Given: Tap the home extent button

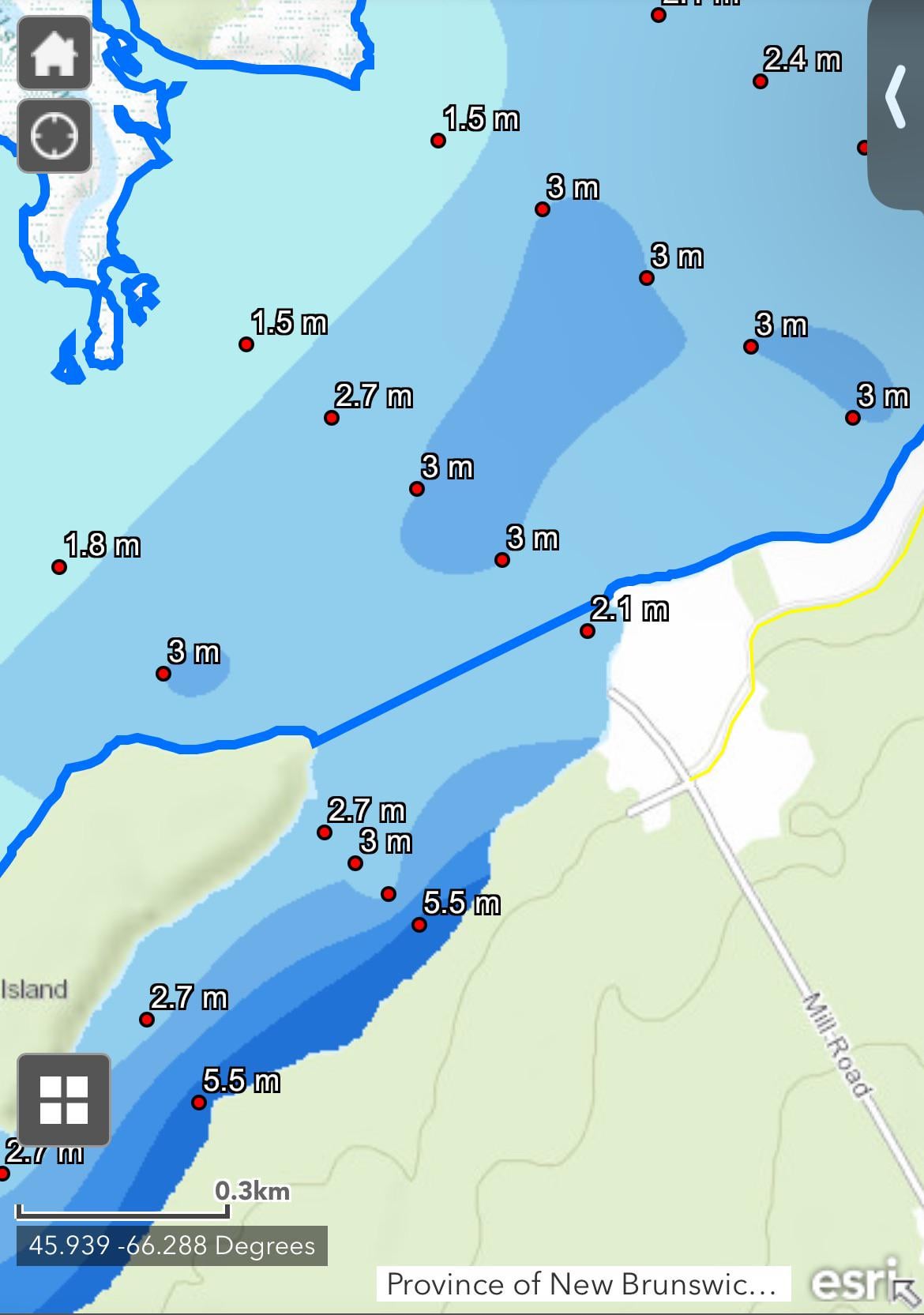Looking at the screenshot, I should 54,54.
